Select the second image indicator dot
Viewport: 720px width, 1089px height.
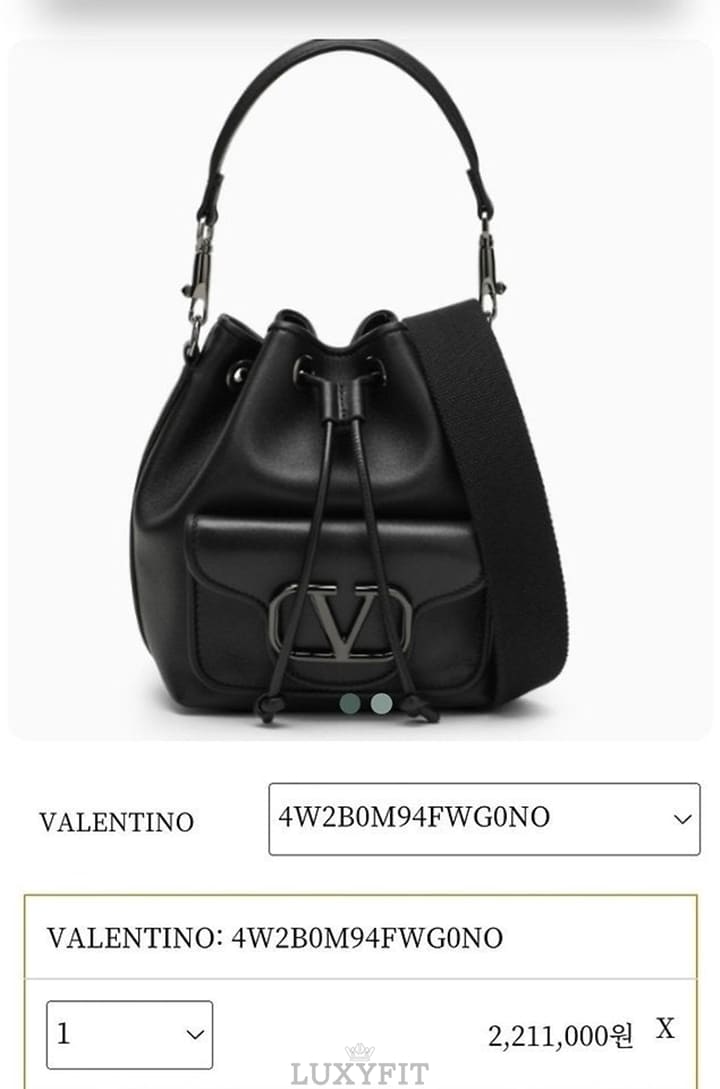381,704
